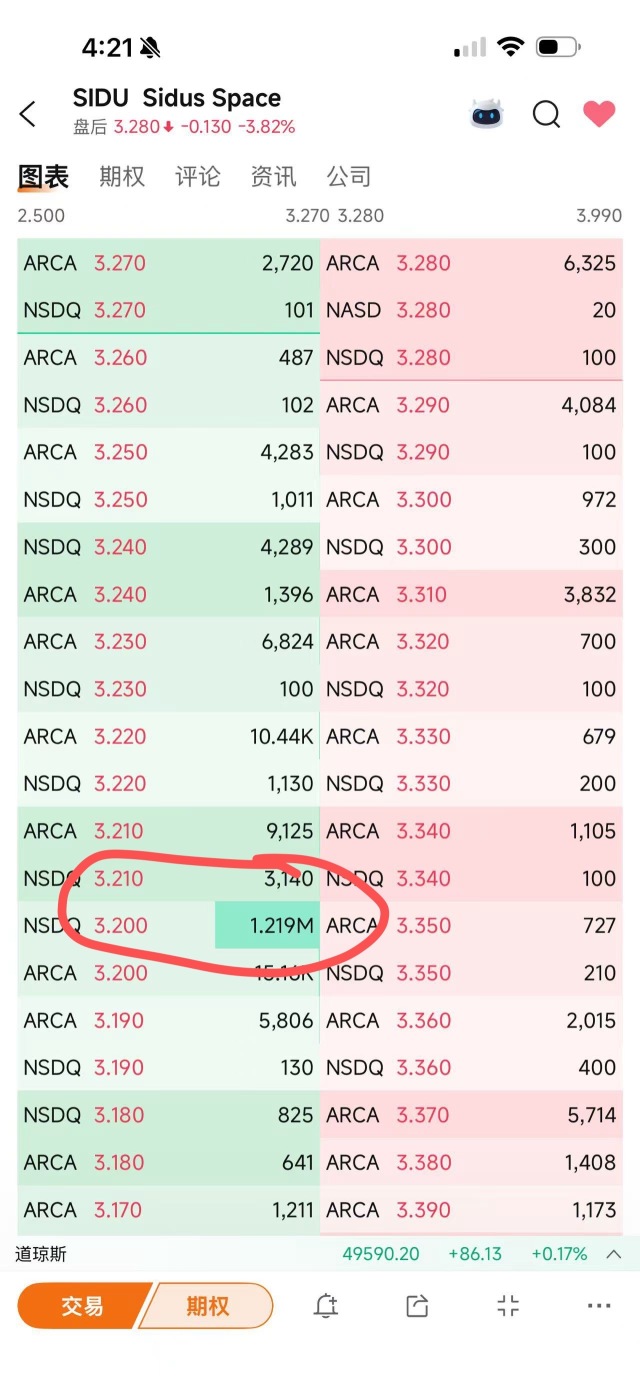Switch to the 期权 tab
Screen dimensions: 640x1390
122,177
